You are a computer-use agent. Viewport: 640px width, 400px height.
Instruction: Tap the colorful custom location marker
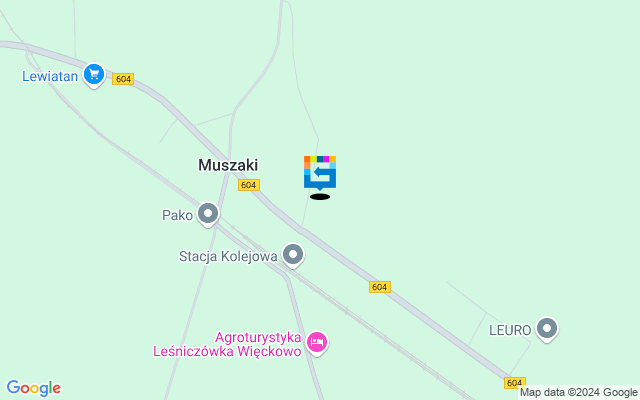pos(320,173)
